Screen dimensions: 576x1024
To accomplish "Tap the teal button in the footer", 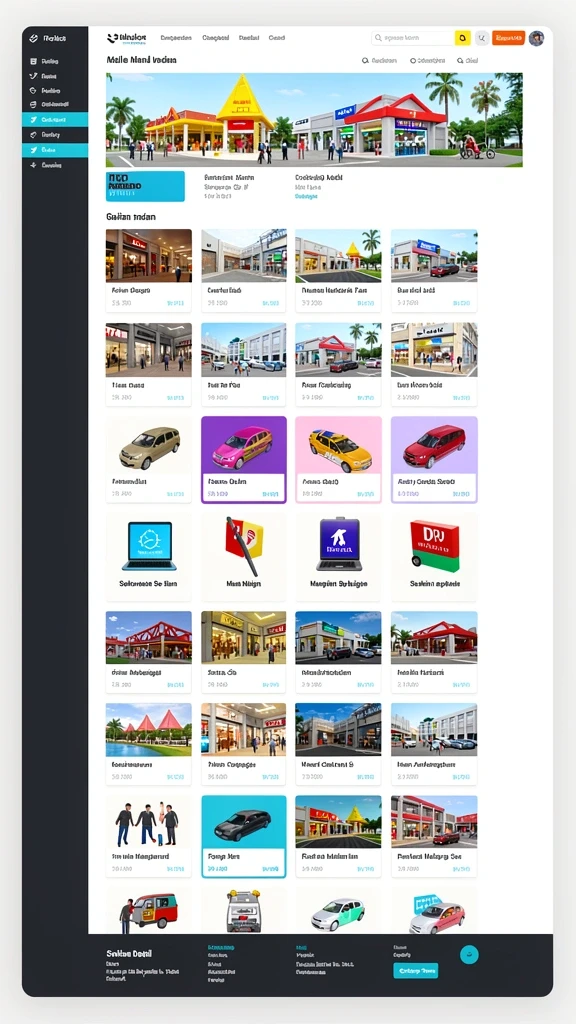I will click(415, 970).
